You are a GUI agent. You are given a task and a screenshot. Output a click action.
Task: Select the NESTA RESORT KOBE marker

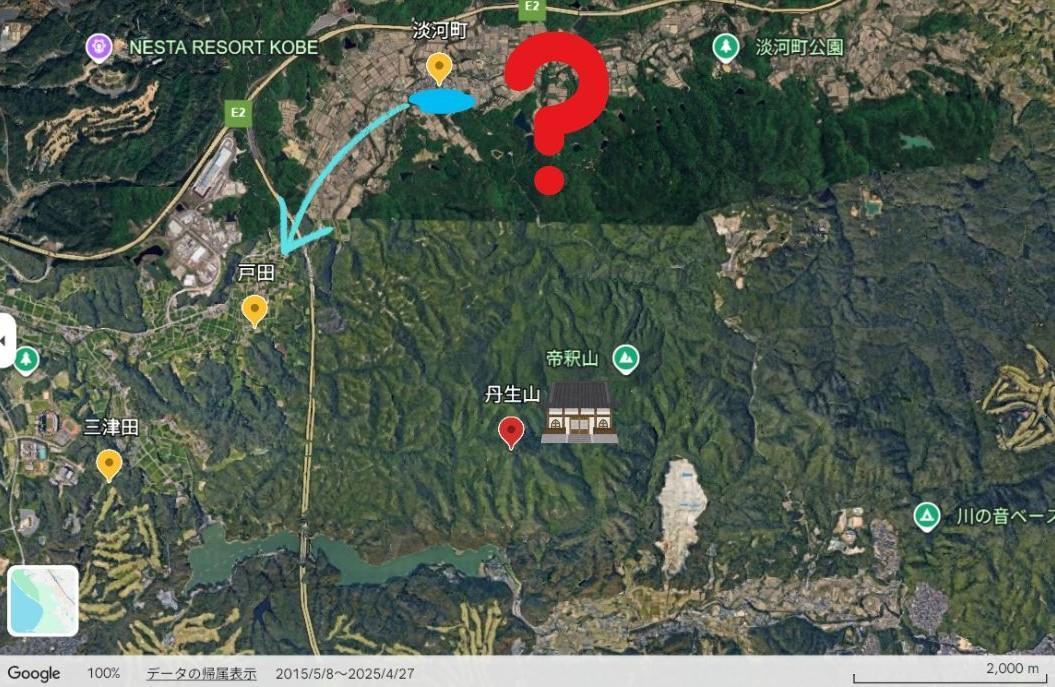[98, 47]
